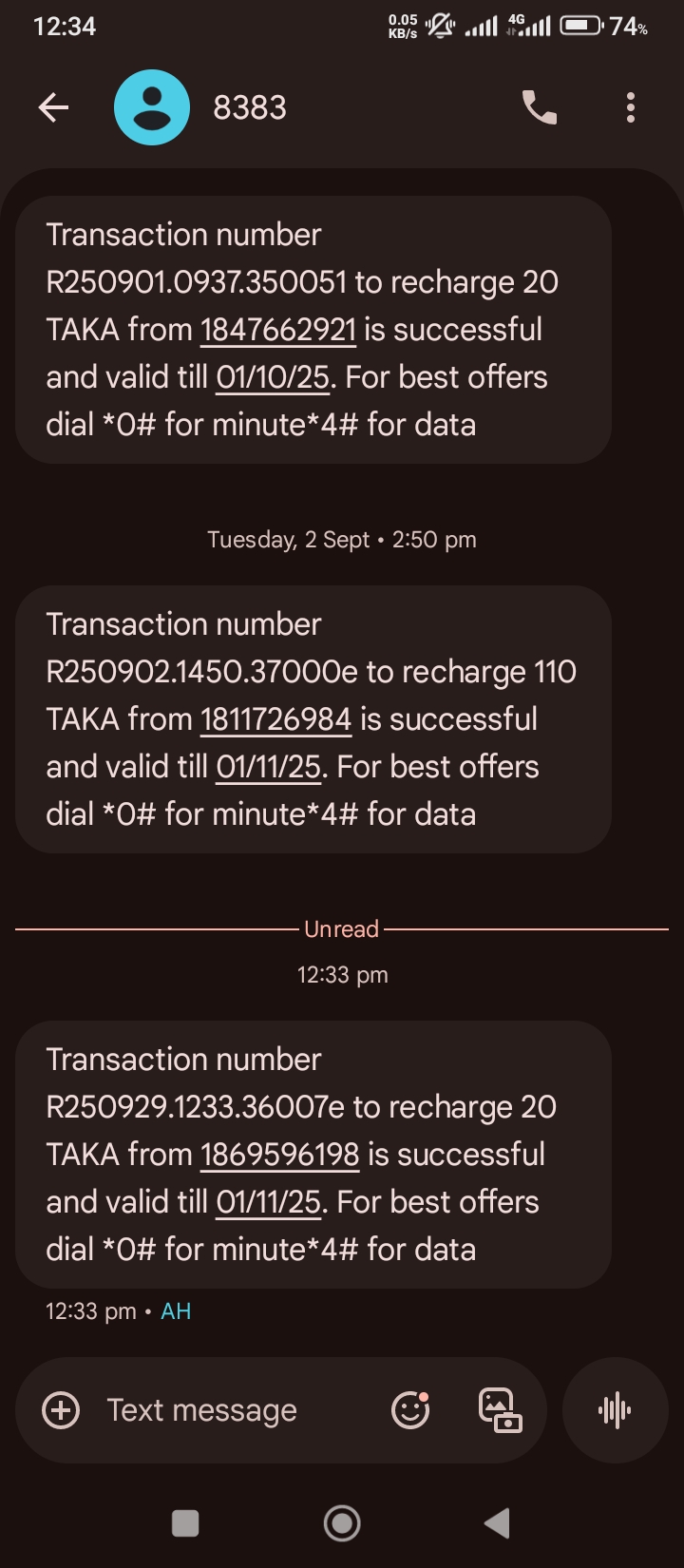Open attachment options with the plus icon
The width and height of the screenshot is (684, 1568).
tap(62, 1410)
